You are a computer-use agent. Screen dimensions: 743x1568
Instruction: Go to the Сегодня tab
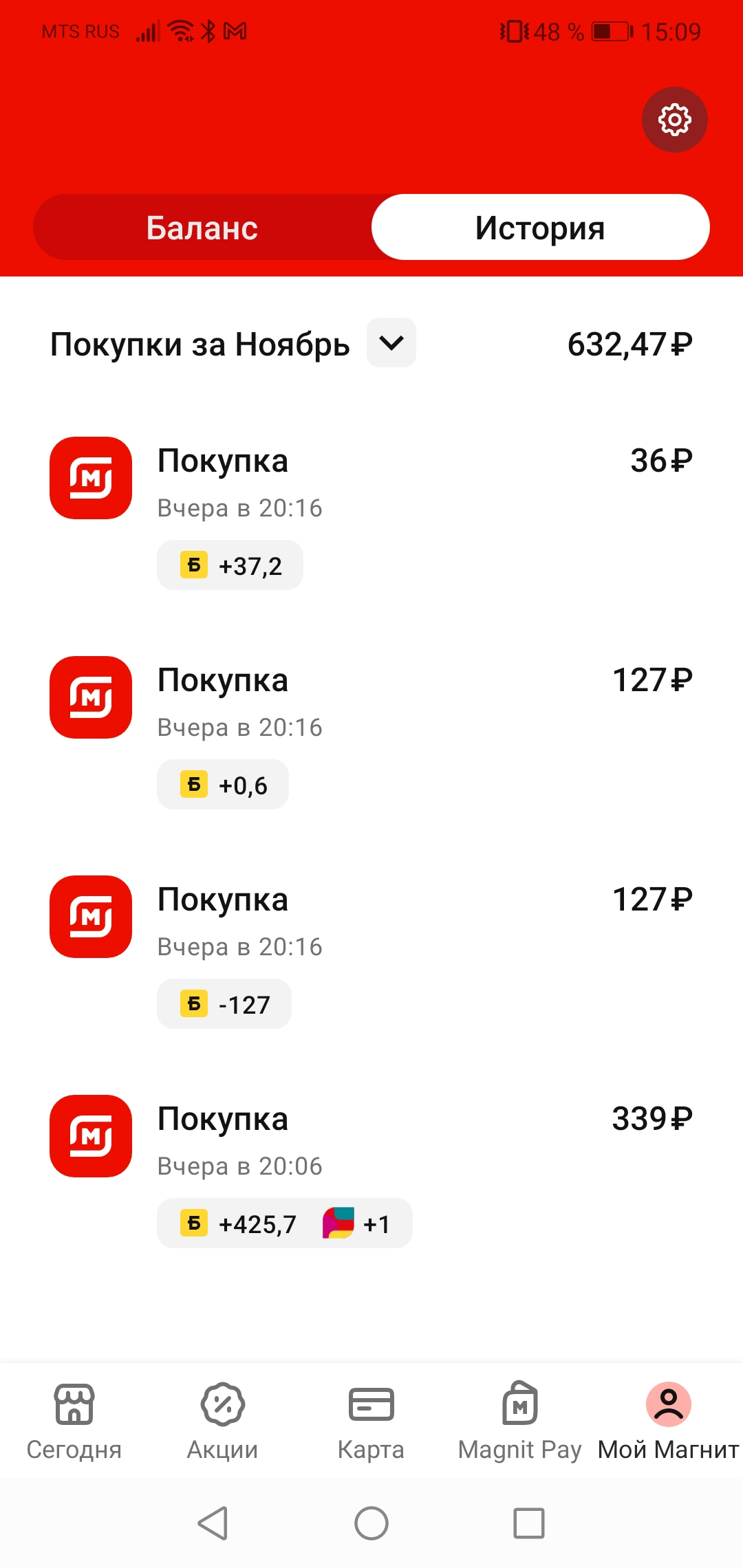(x=74, y=1421)
